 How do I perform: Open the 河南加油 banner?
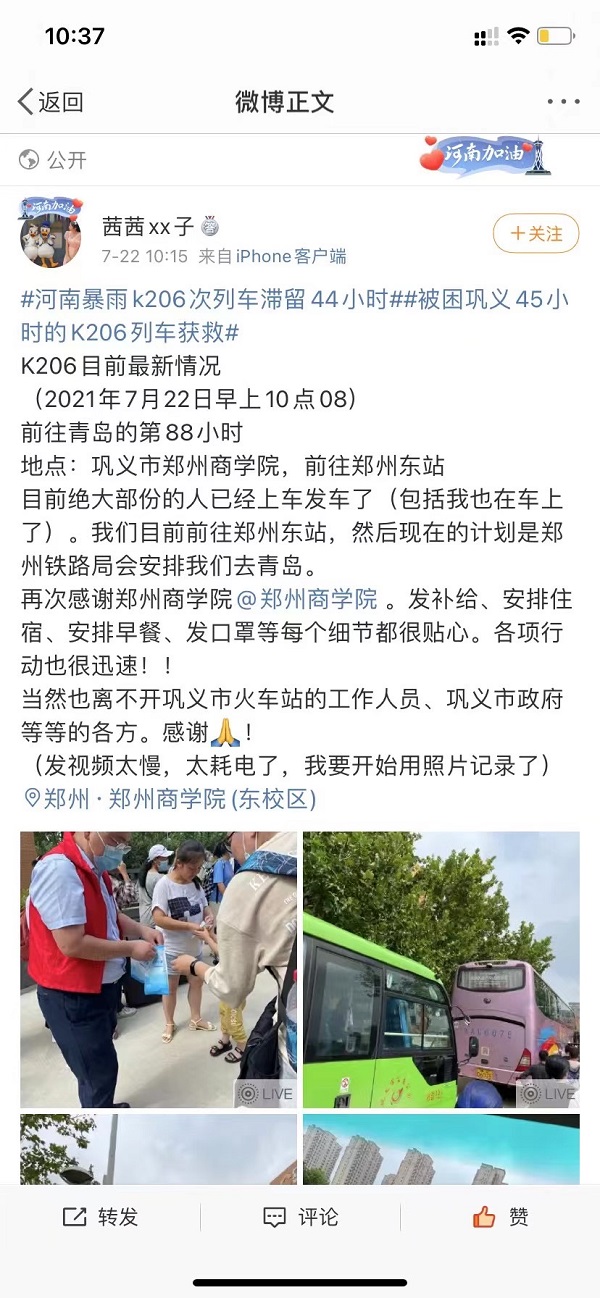click(x=485, y=158)
